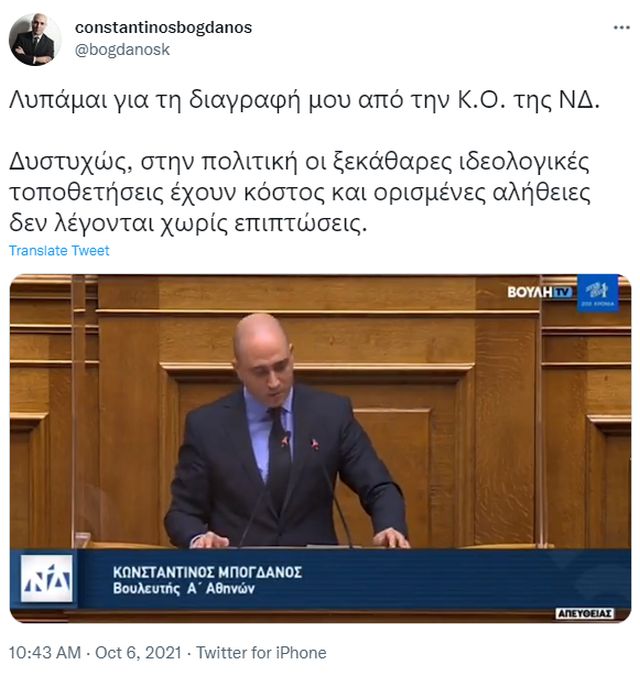640x676 pixels.
Task: Open the Twitter for iPhone source link
Action: coord(260,652)
